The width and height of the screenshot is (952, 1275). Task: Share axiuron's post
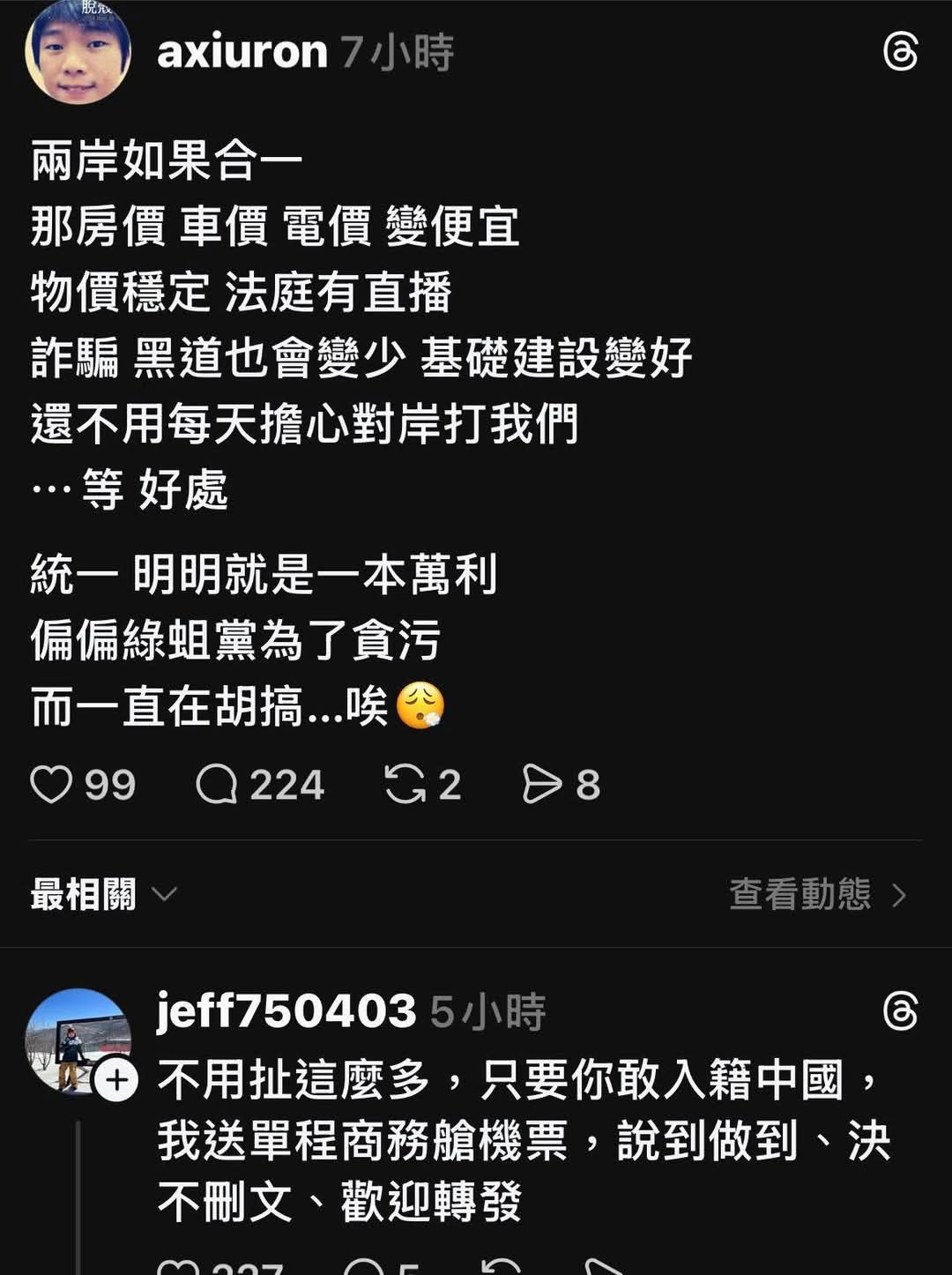point(541,784)
